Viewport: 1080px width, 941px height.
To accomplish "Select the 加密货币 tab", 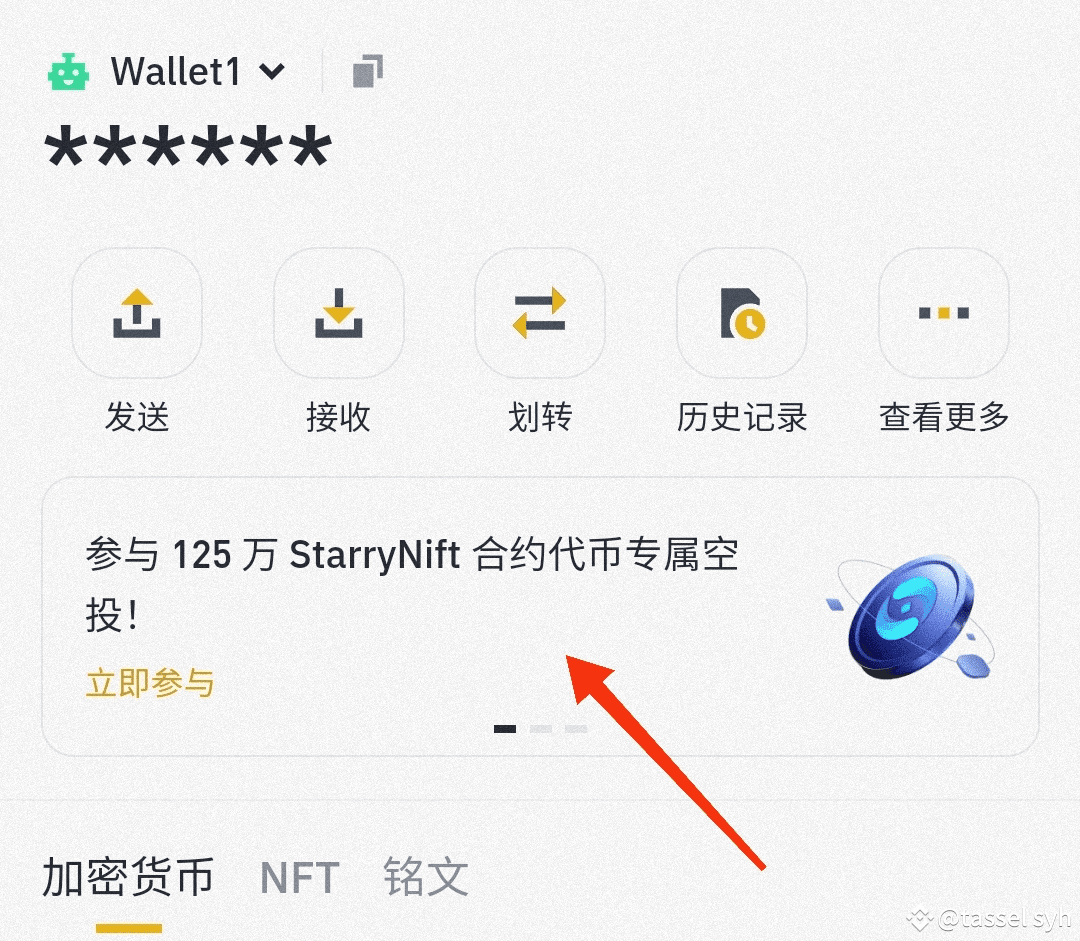I will pos(128,878).
